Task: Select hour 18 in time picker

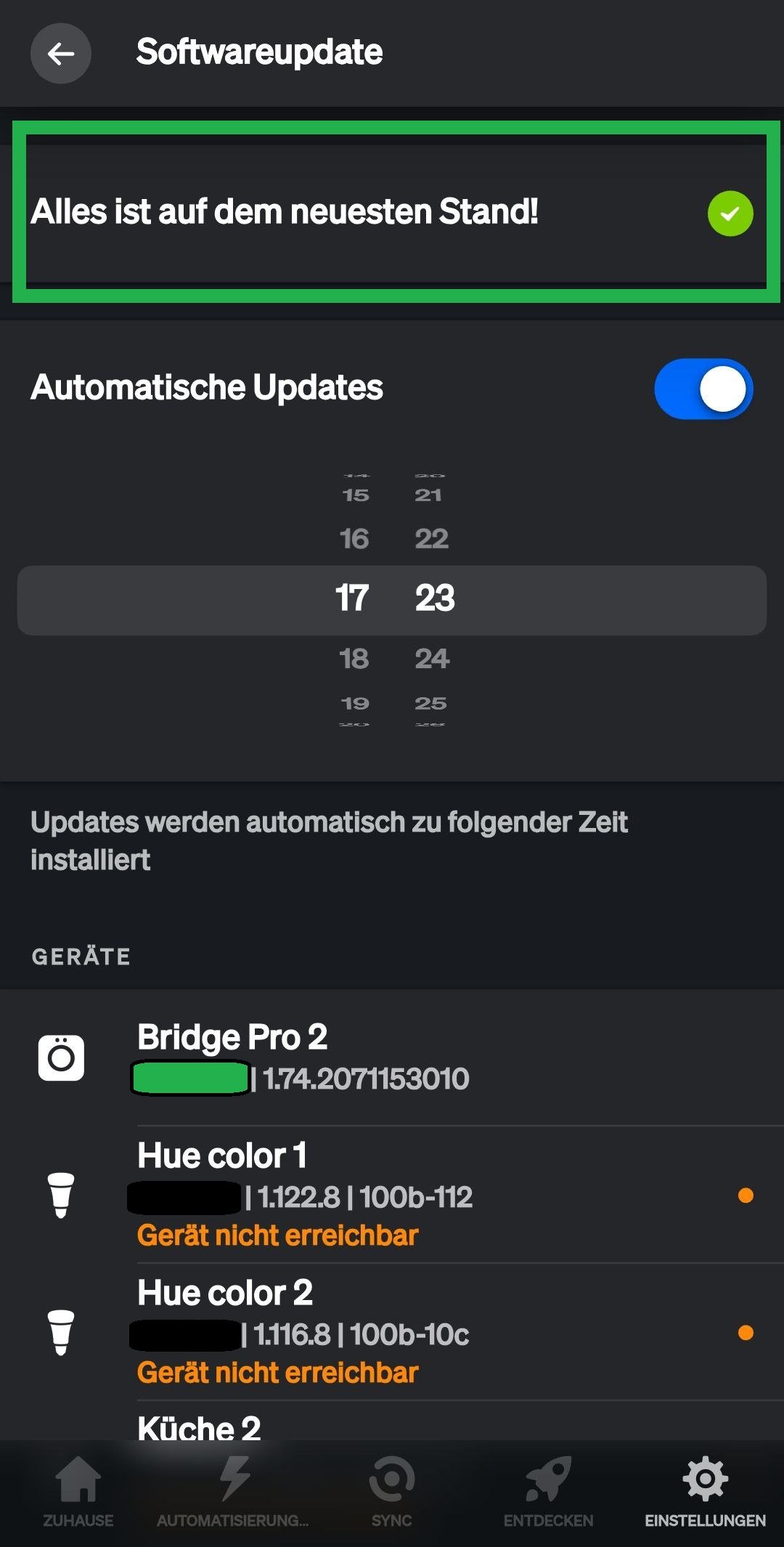Action: tap(354, 659)
